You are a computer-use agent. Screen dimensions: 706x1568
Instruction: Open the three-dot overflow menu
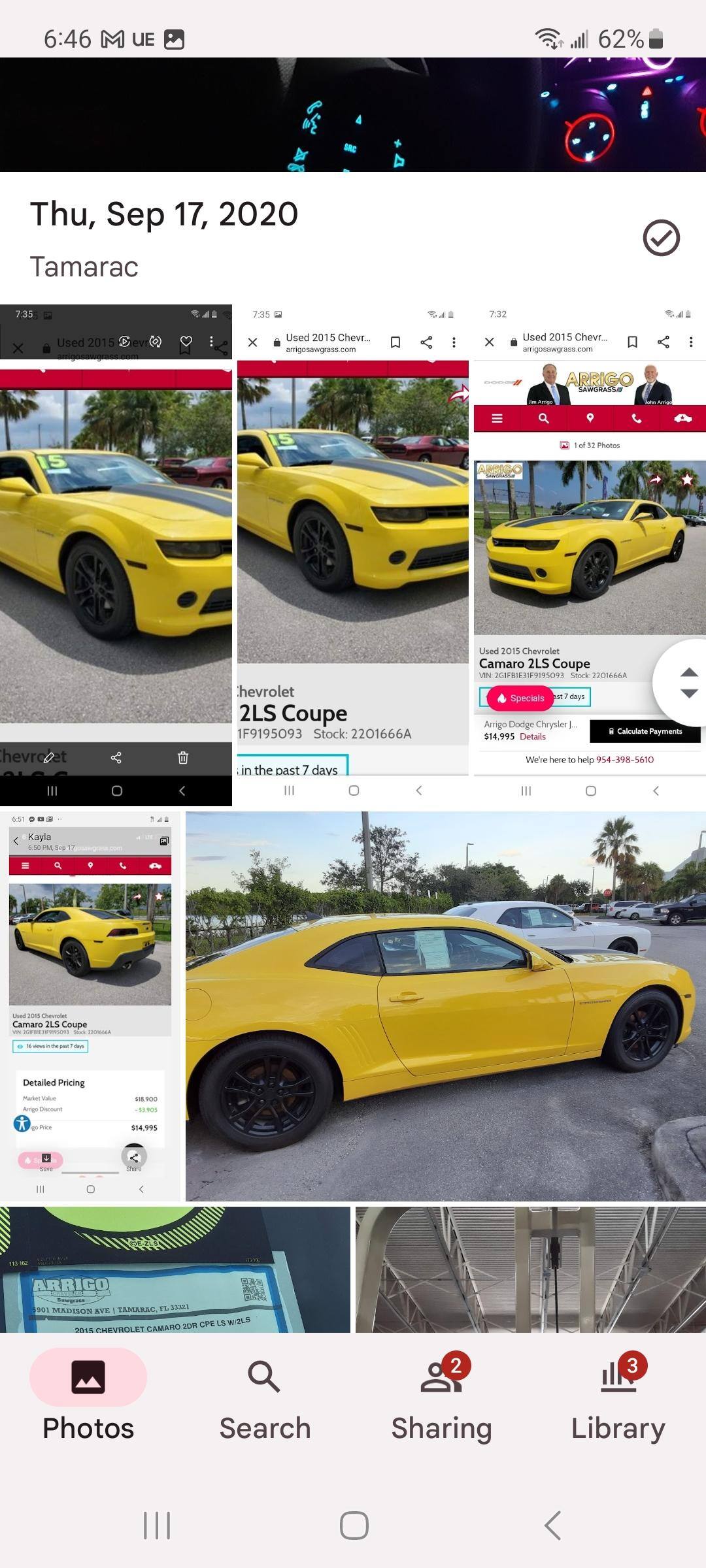[453, 342]
